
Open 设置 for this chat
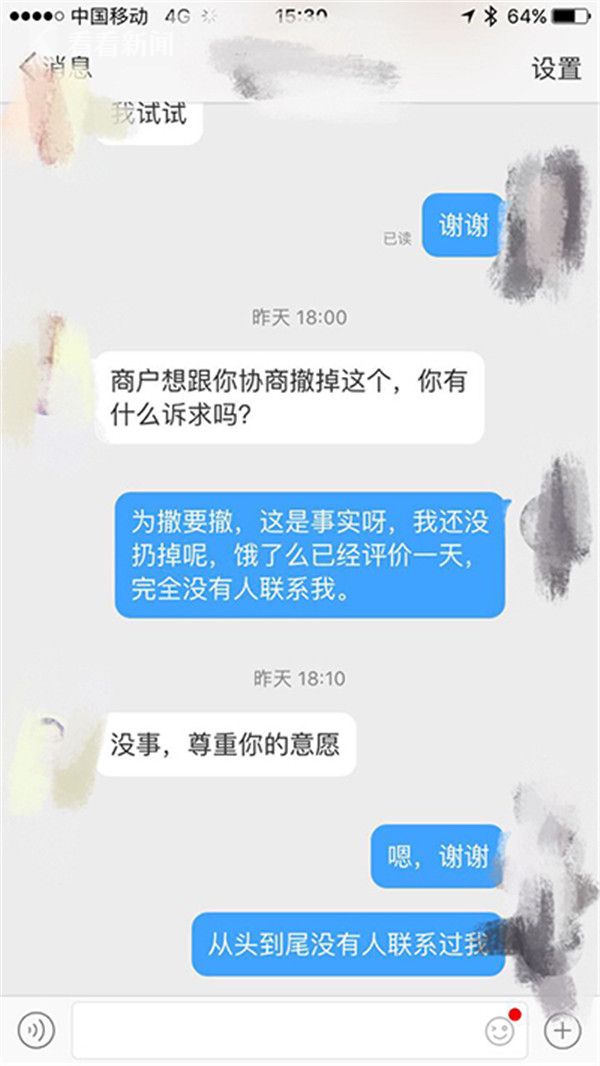556,68
